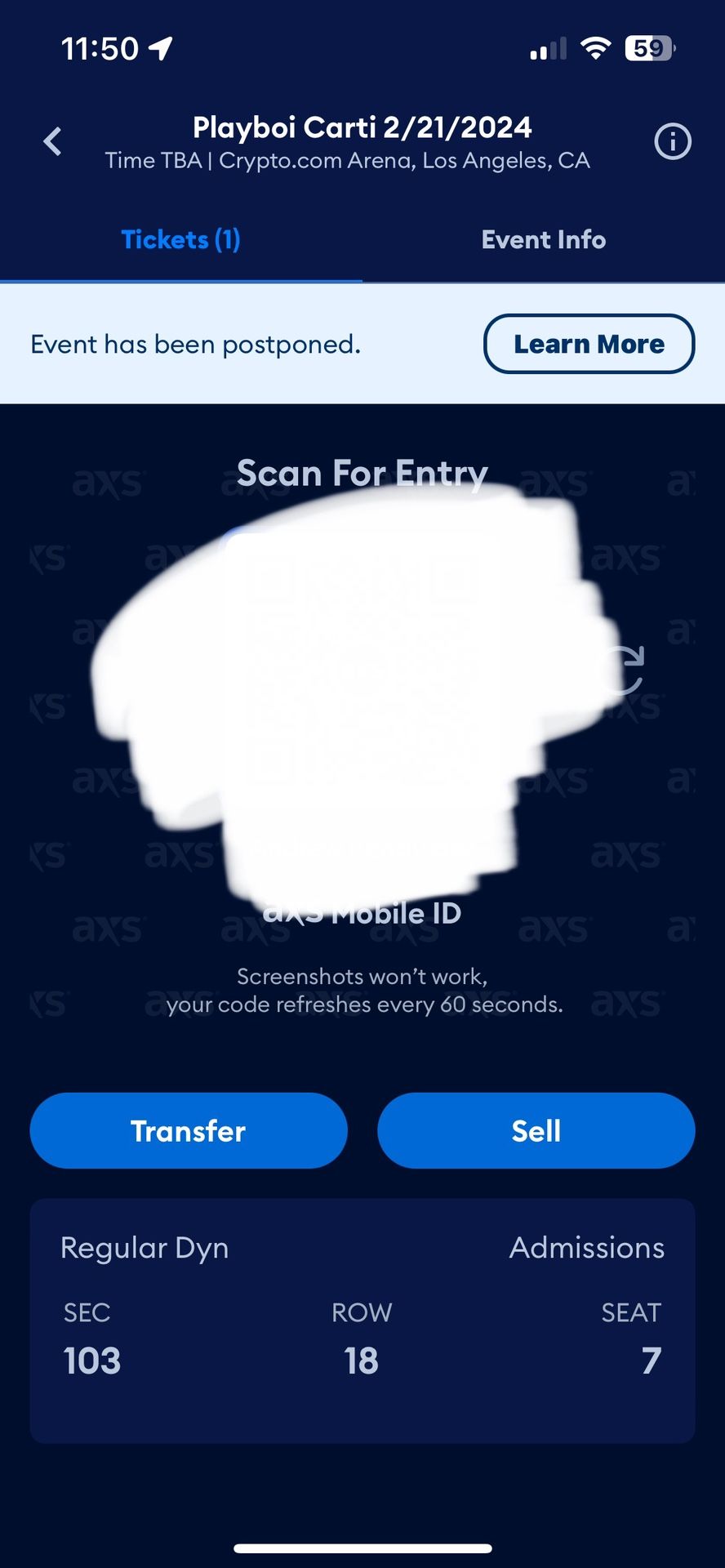Tap the cellular signal bars indicator
This screenshot has width=725, height=1568.
[x=548, y=48]
